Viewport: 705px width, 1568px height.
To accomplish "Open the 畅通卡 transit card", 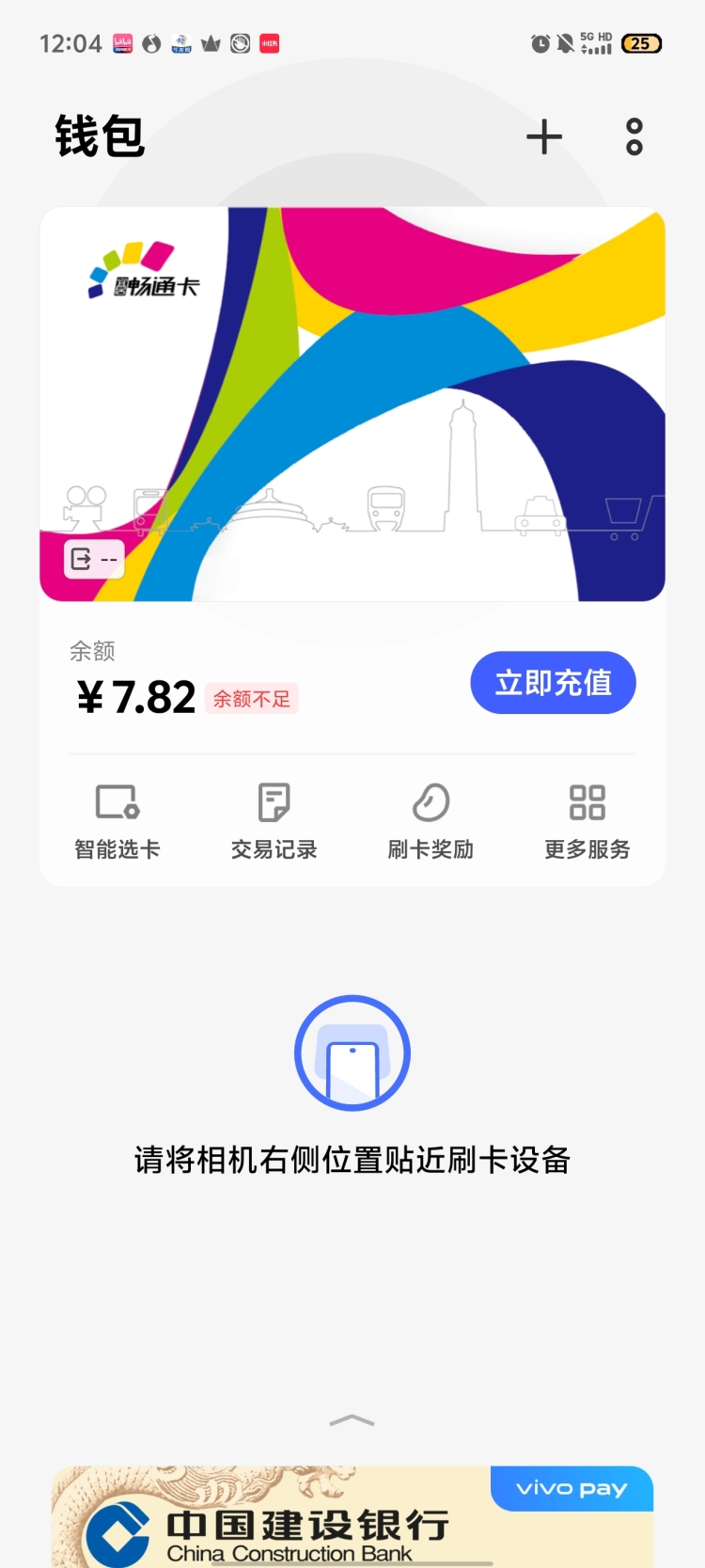I will [x=352, y=404].
